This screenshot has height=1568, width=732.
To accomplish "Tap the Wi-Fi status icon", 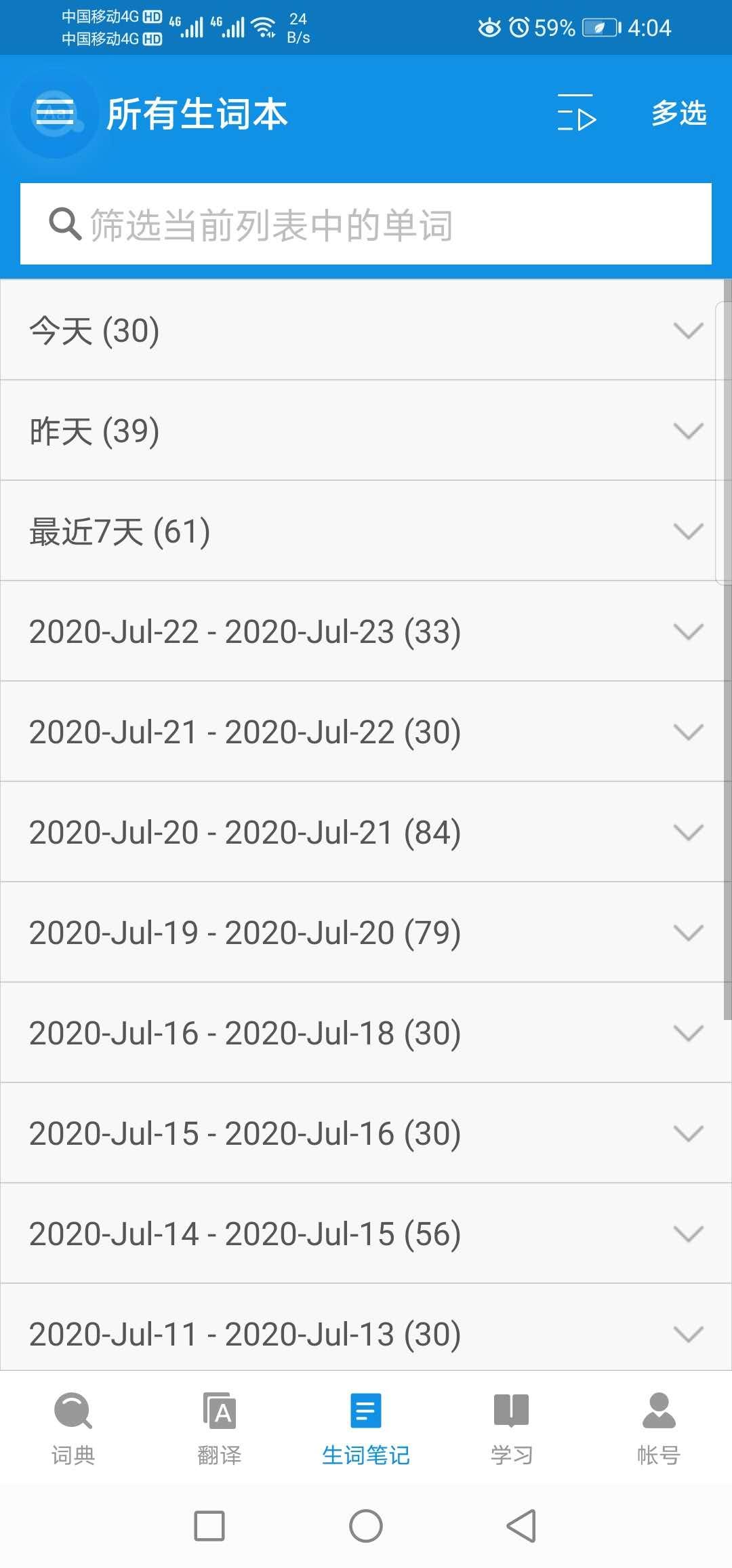I will 264,27.
